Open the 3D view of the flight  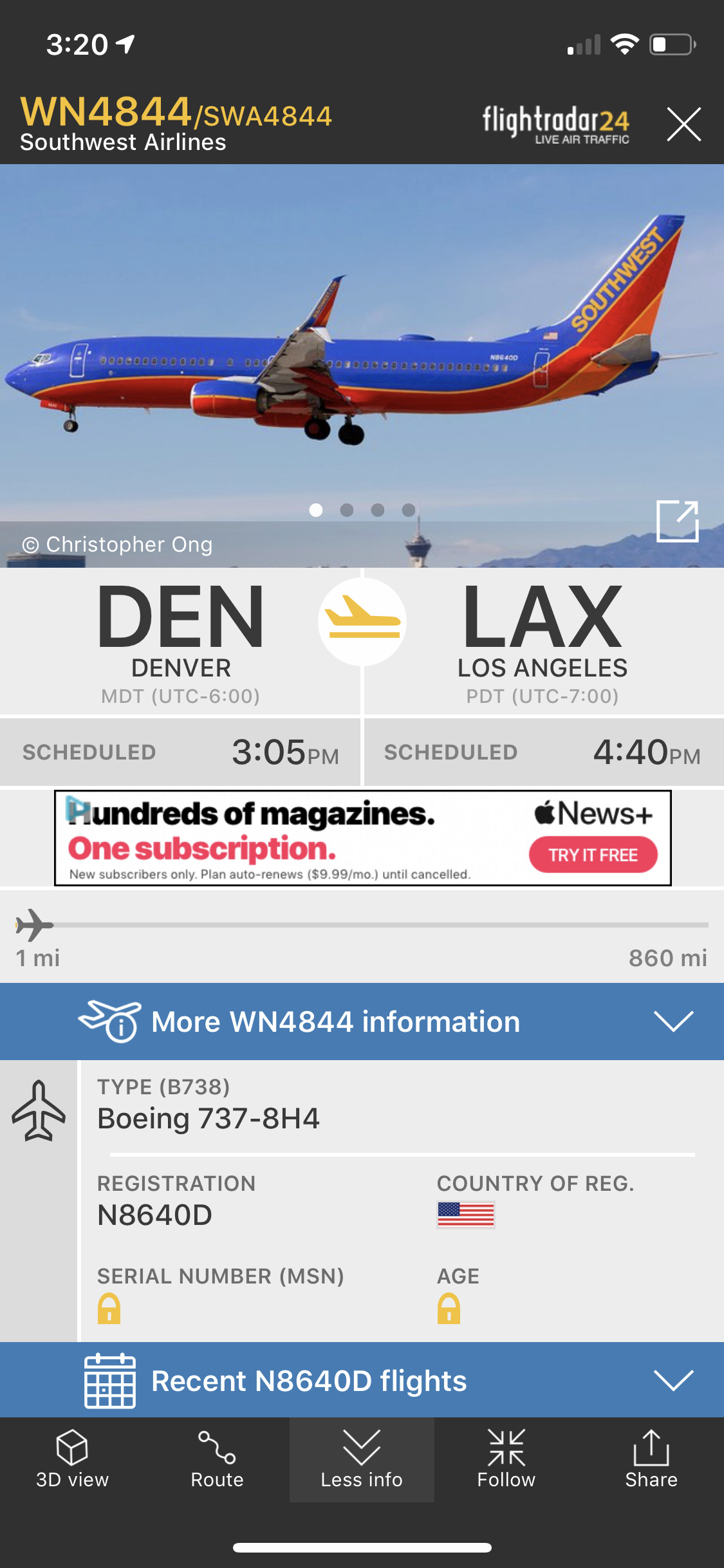click(x=72, y=1459)
